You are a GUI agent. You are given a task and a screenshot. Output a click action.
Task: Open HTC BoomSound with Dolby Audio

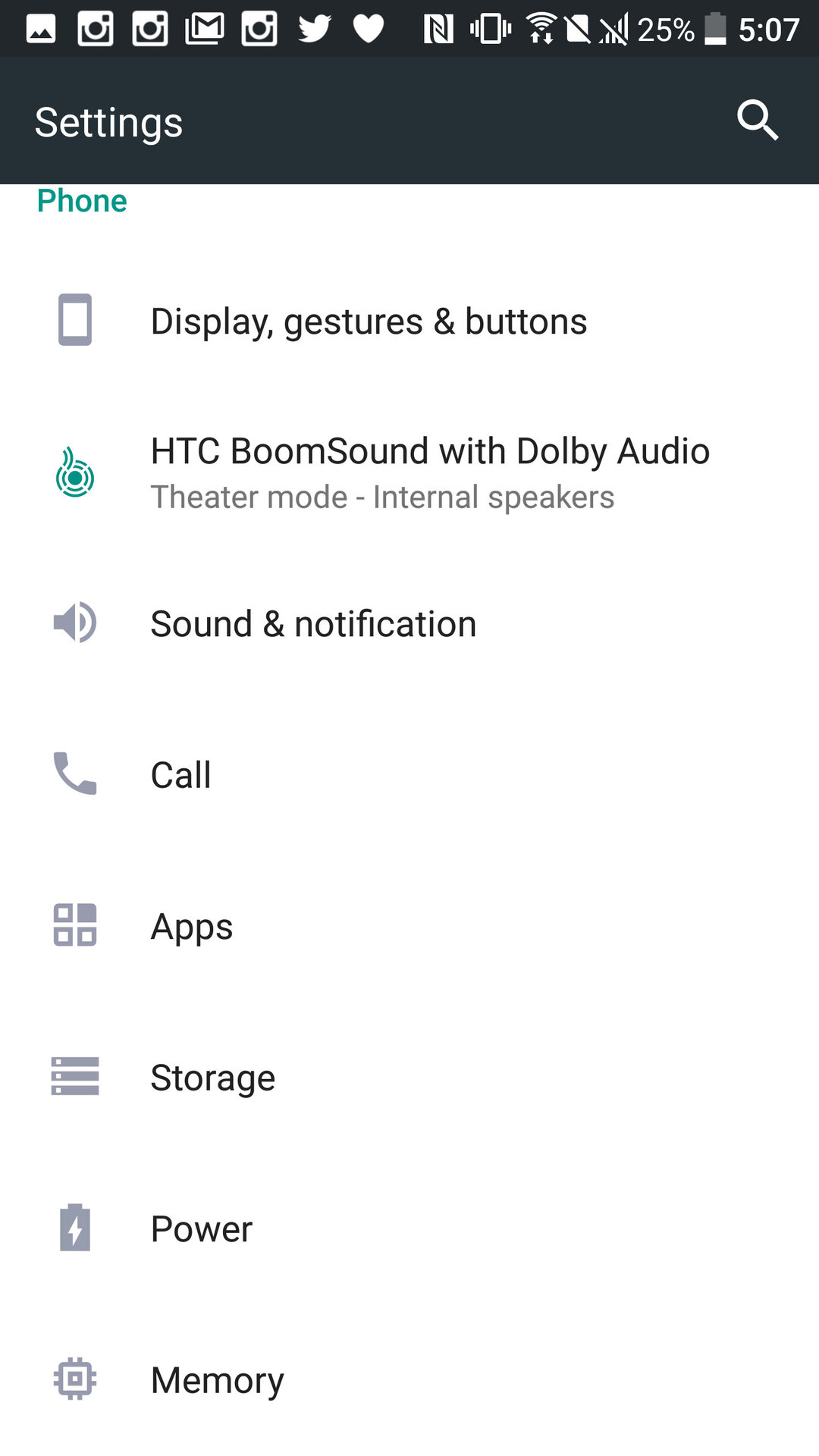[x=429, y=472]
